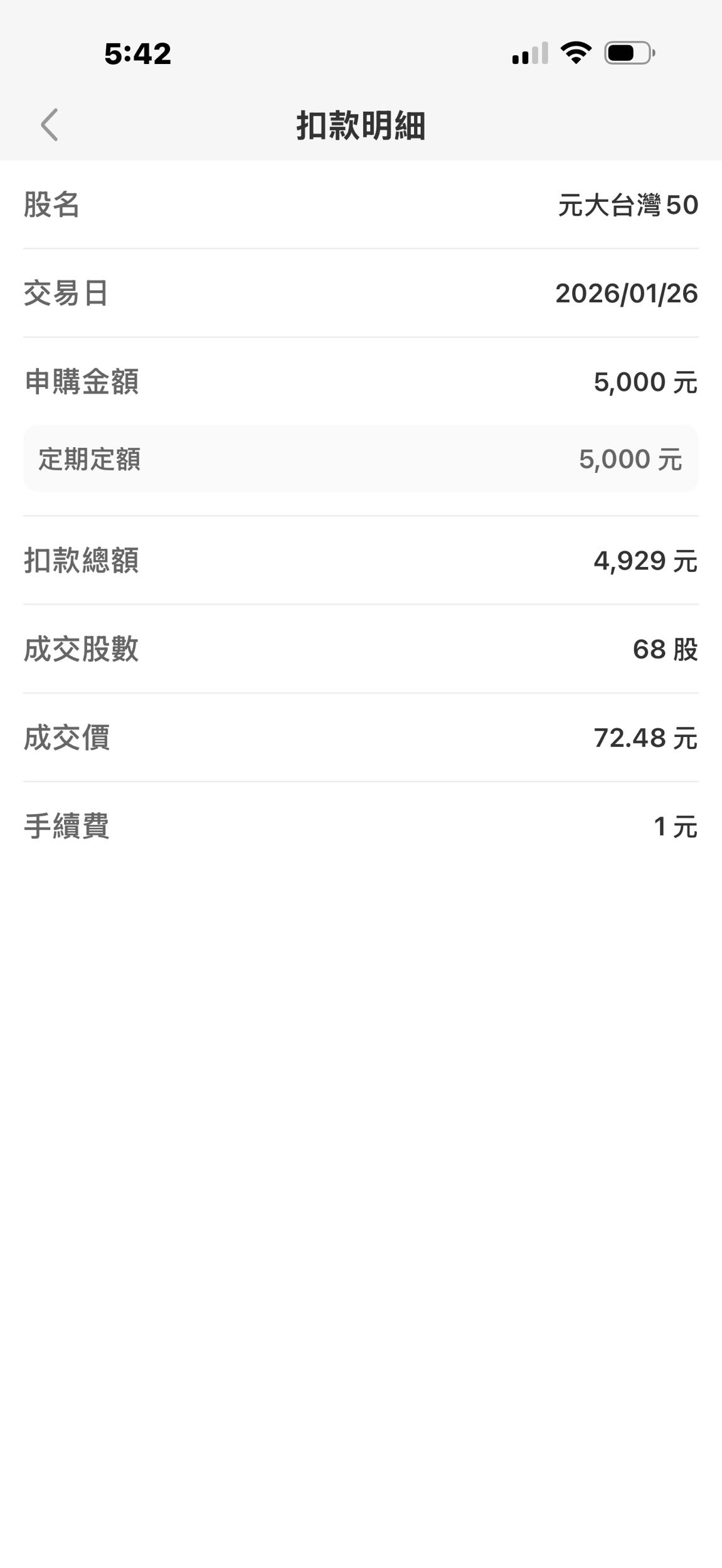Open the 定期定額 detail box
Viewport: 722px width, 1568px height.
[x=361, y=458]
